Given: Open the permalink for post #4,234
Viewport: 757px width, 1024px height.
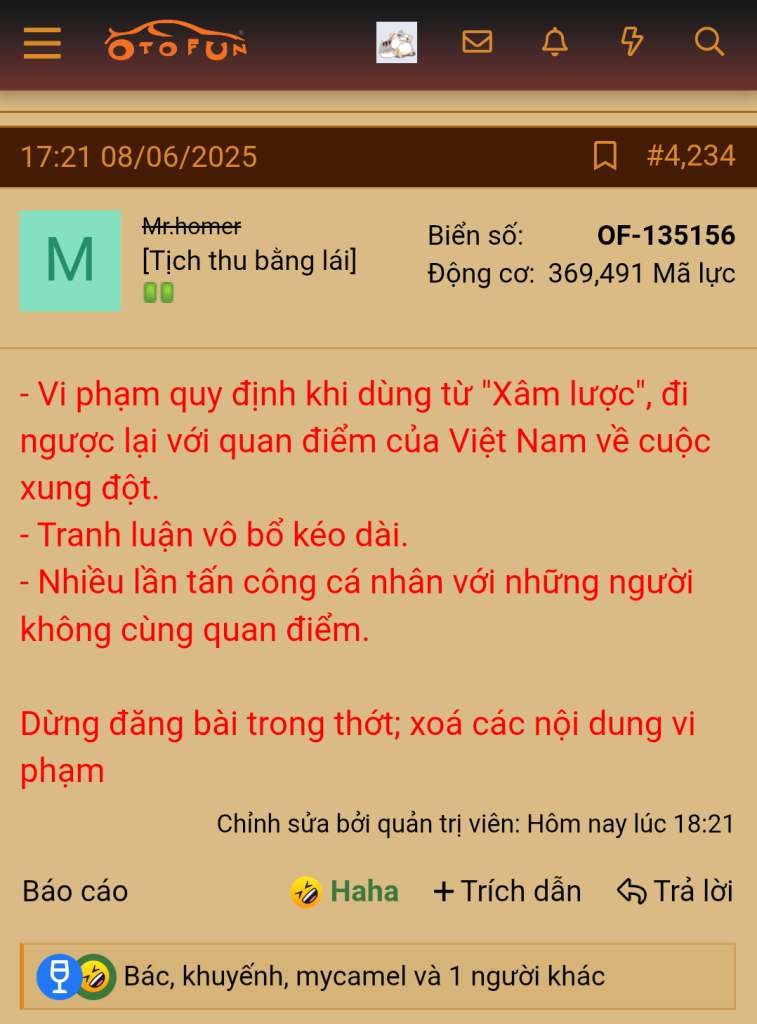Looking at the screenshot, I should (x=690, y=156).
